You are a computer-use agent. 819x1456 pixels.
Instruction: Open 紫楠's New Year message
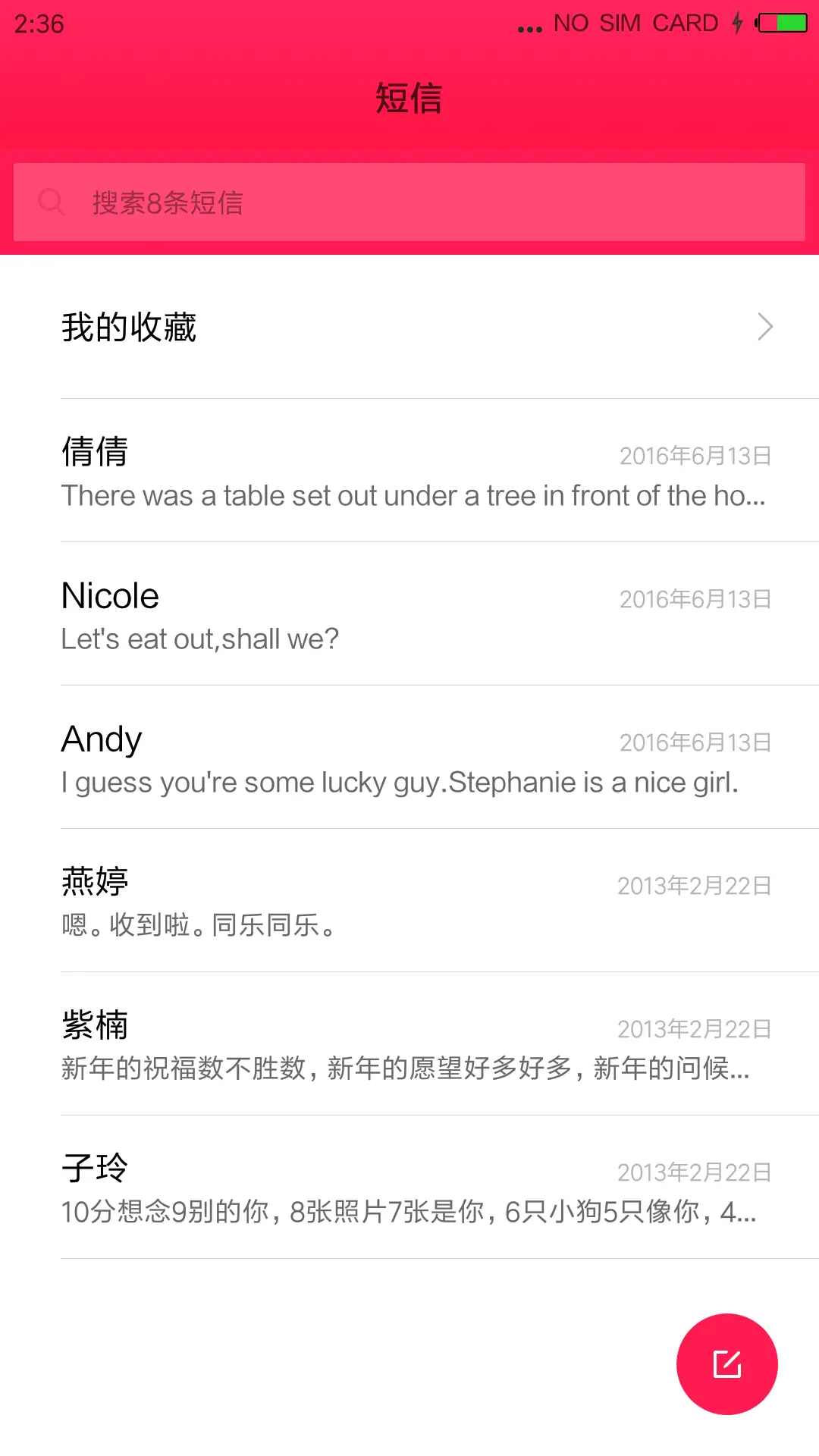tap(409, 1045)
